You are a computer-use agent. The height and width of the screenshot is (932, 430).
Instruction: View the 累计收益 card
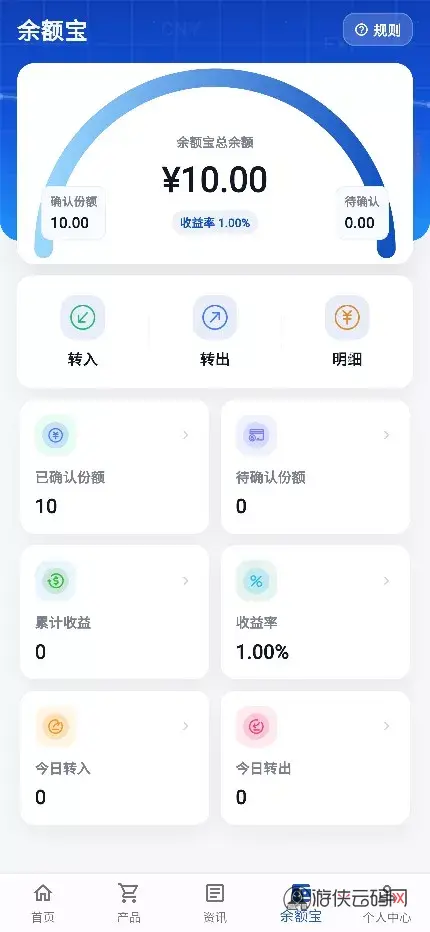pyautogui.click(x=114, y=612)
